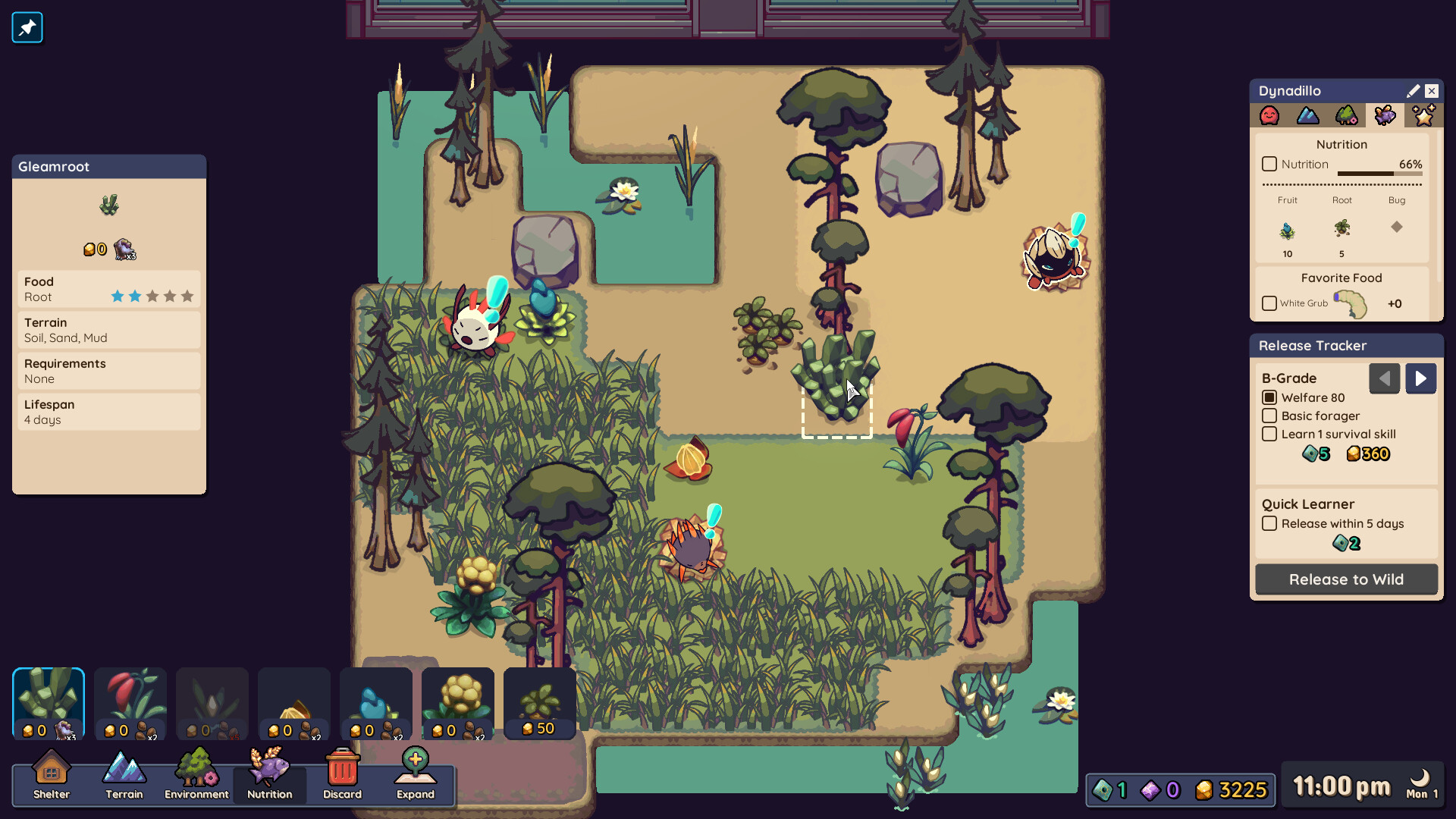Check the Nutrition tracking checkbox
1456x819 pixels.
tap(1269, 164)
